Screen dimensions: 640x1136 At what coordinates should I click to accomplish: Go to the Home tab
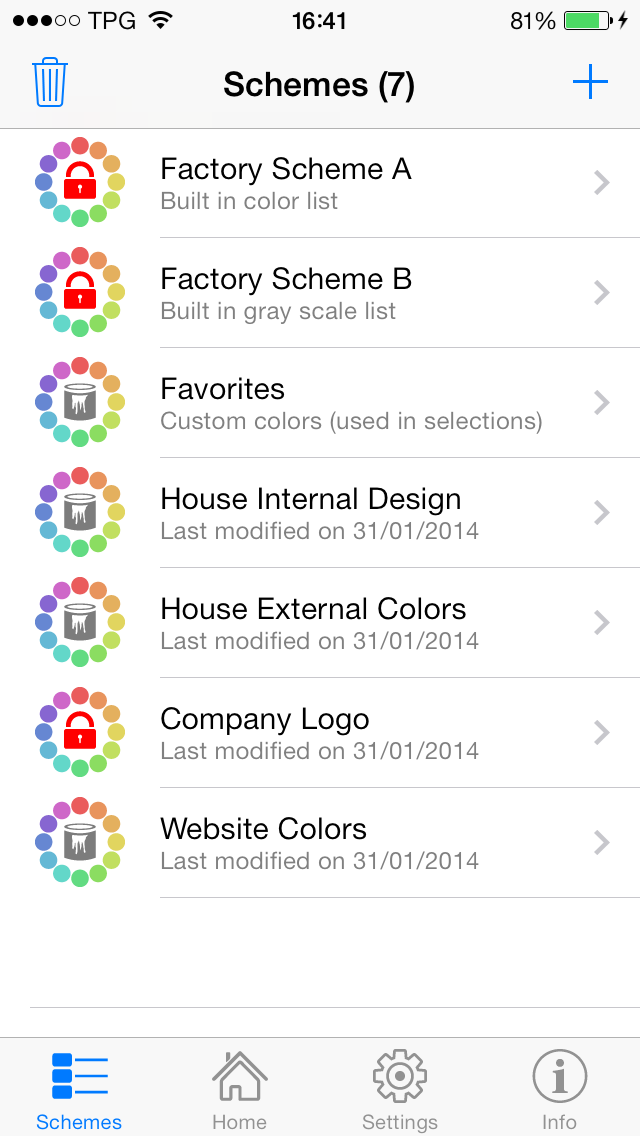click(x=239, y=1090)
